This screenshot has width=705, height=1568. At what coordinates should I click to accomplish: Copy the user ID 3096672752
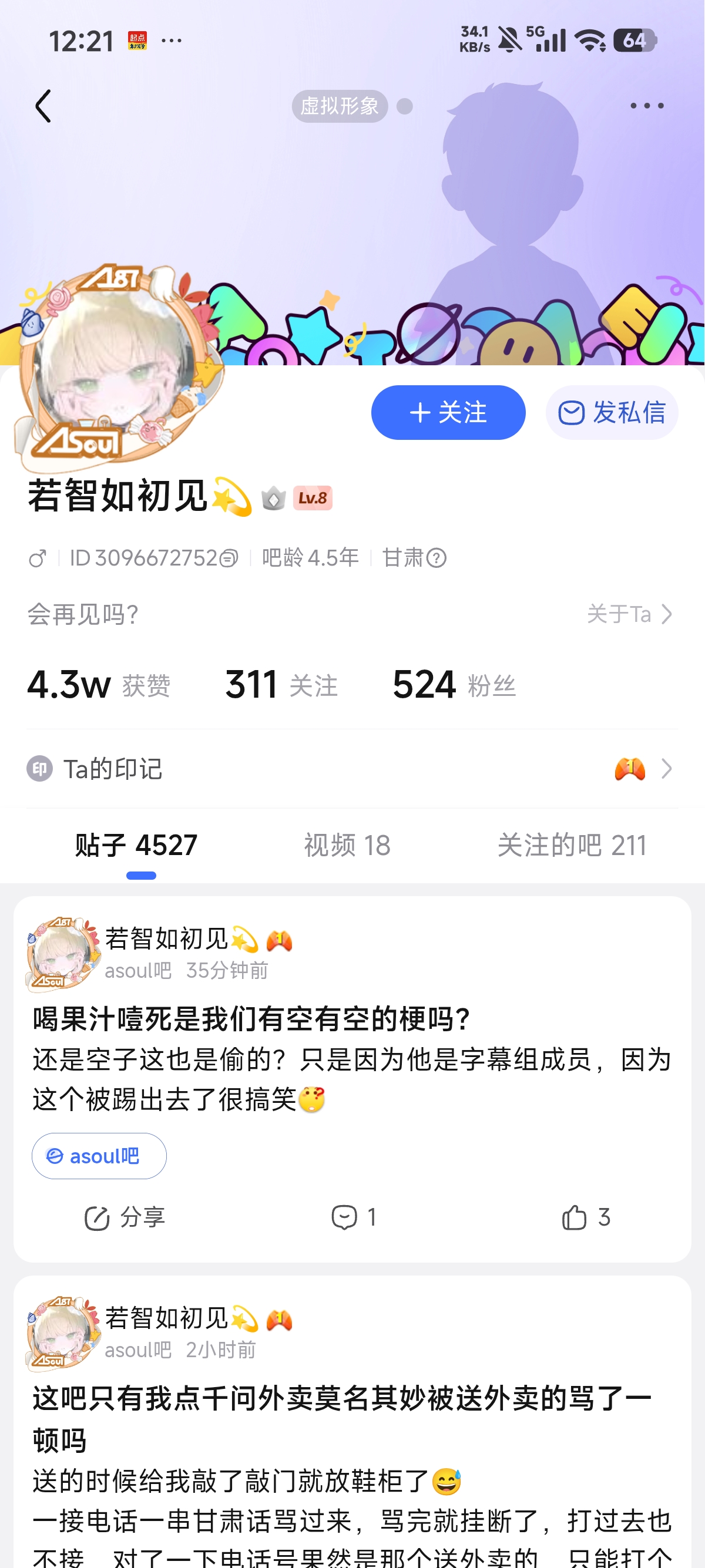click(229, 558)
